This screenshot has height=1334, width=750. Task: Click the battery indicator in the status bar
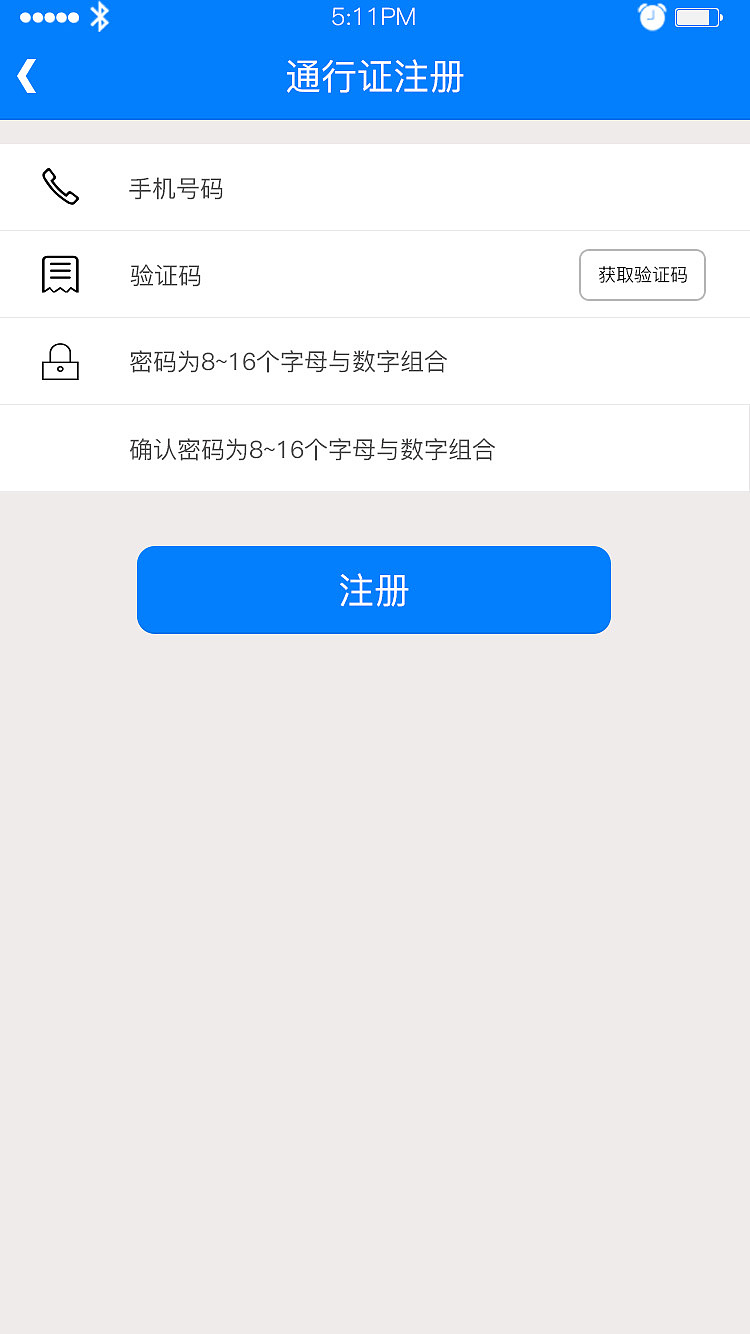point(696,16)
